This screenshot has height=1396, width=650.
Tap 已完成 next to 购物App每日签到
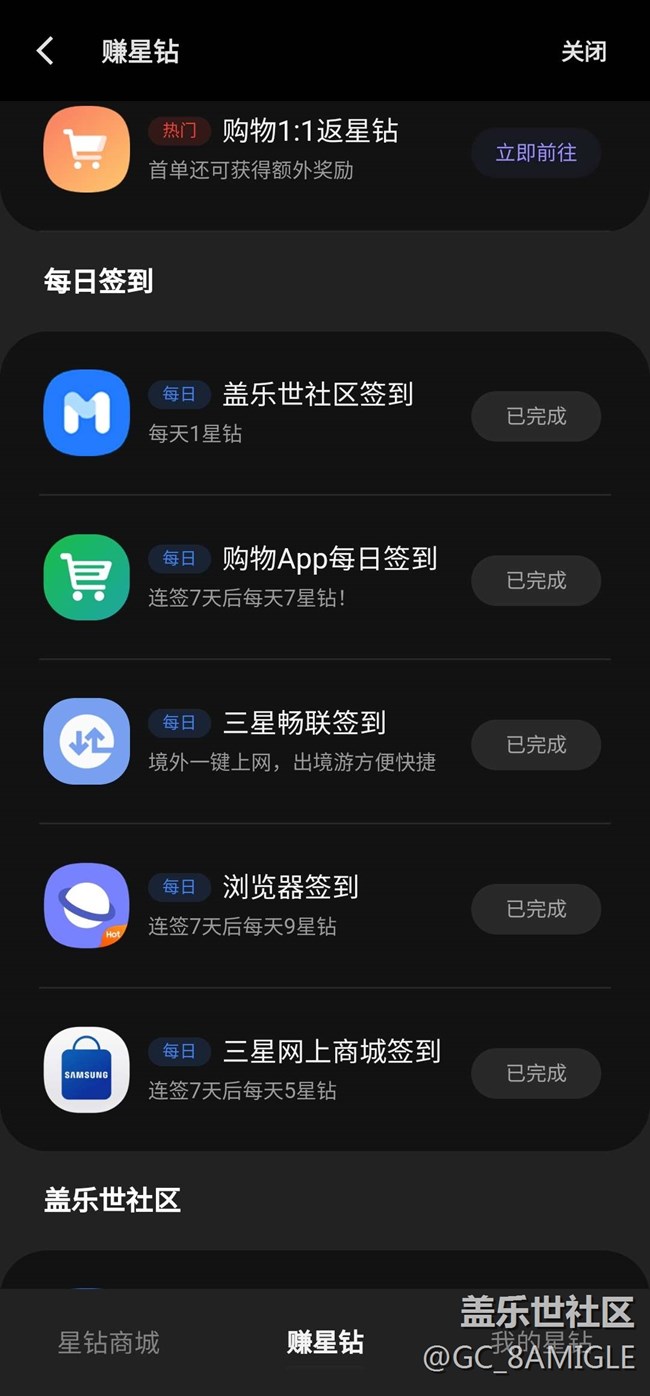pos(536,580)
